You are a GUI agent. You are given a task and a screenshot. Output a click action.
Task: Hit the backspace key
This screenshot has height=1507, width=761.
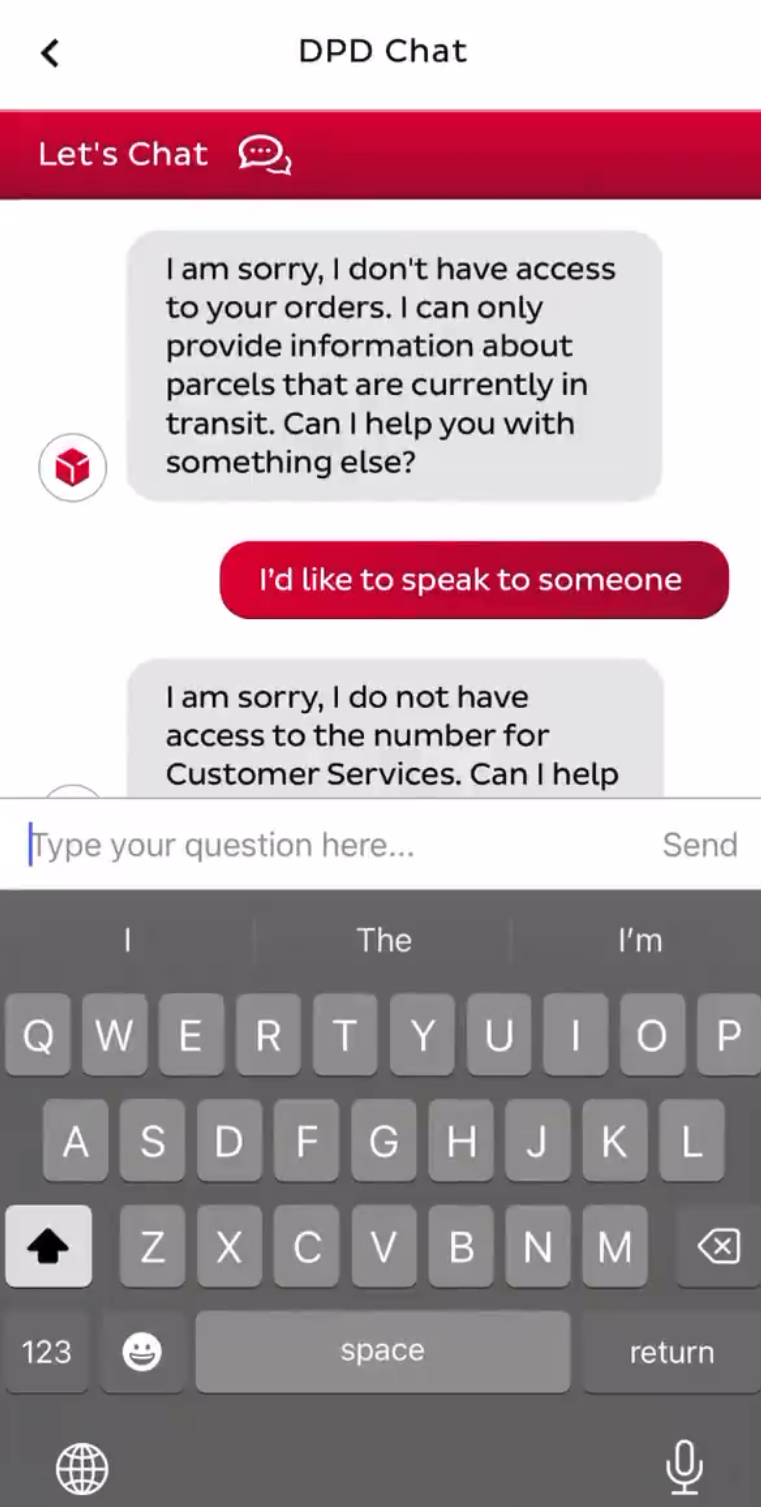point(718,1246)
